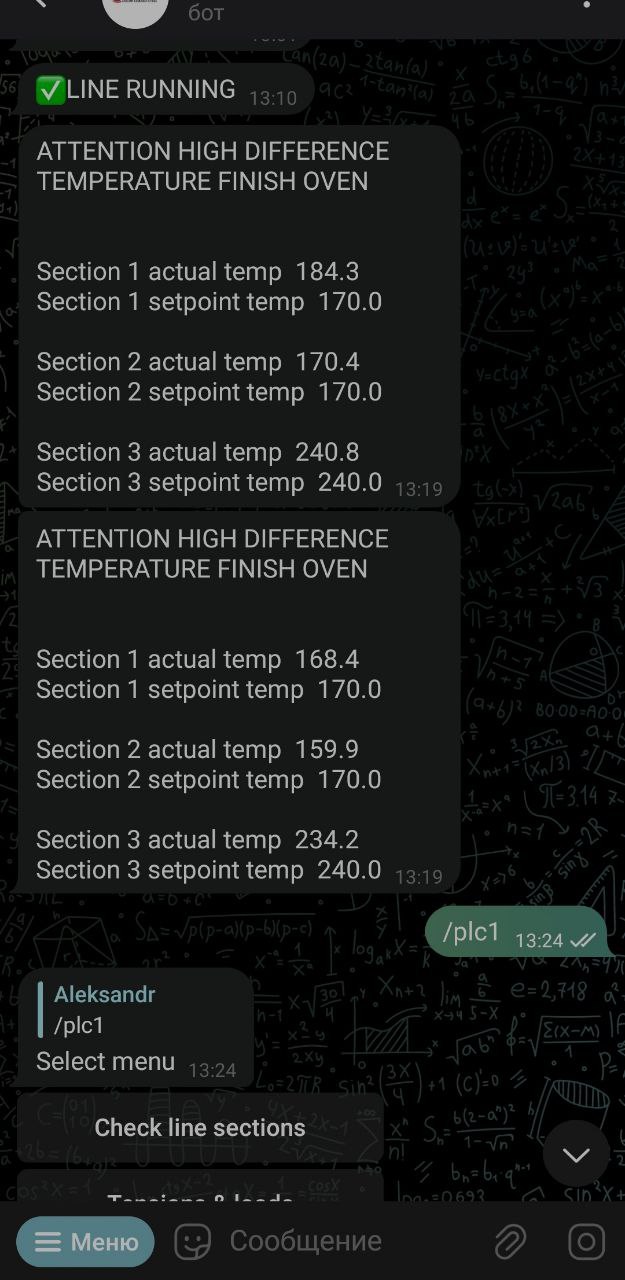Tap the sent /plc1 command message
Viewport: 625px width, 1280px height.
516,932
